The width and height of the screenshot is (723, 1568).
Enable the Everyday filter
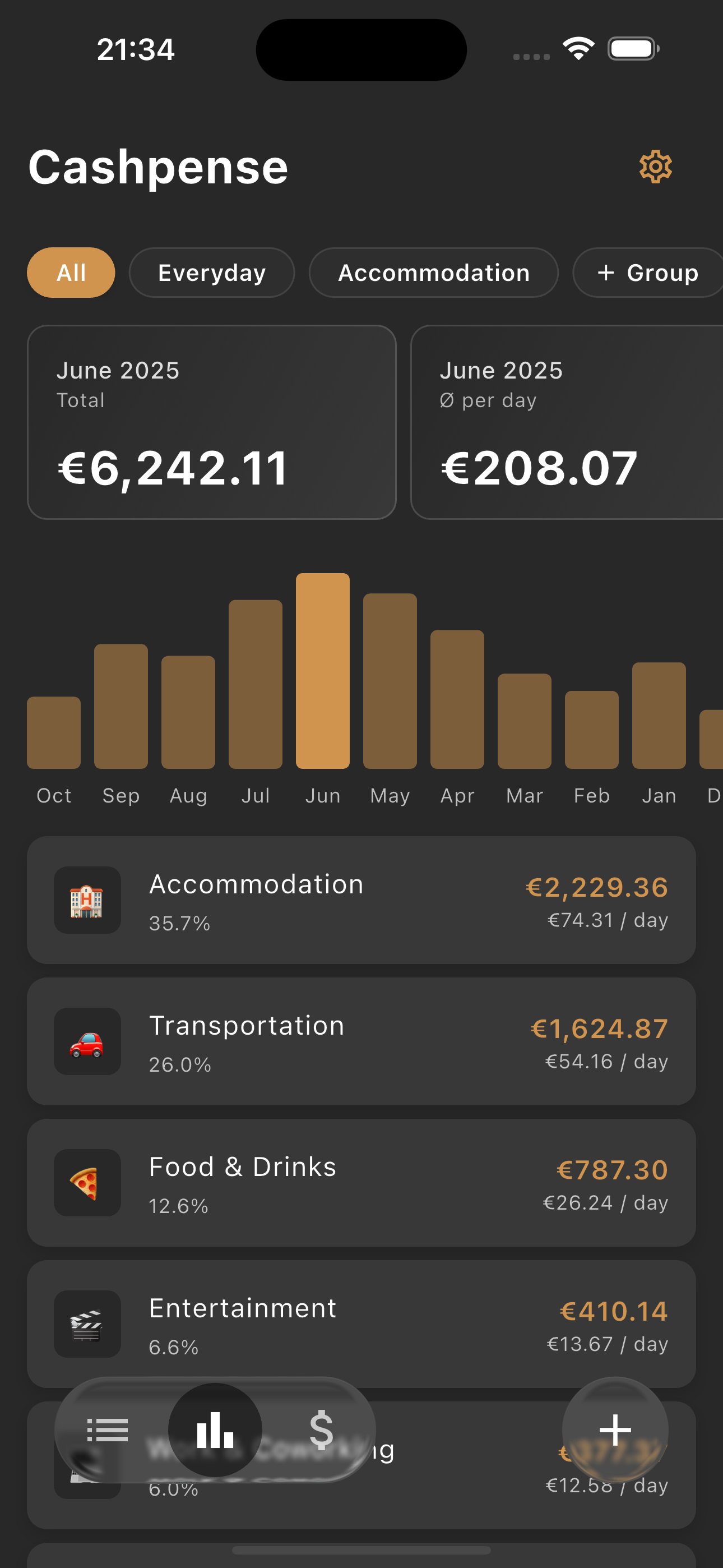212,273
